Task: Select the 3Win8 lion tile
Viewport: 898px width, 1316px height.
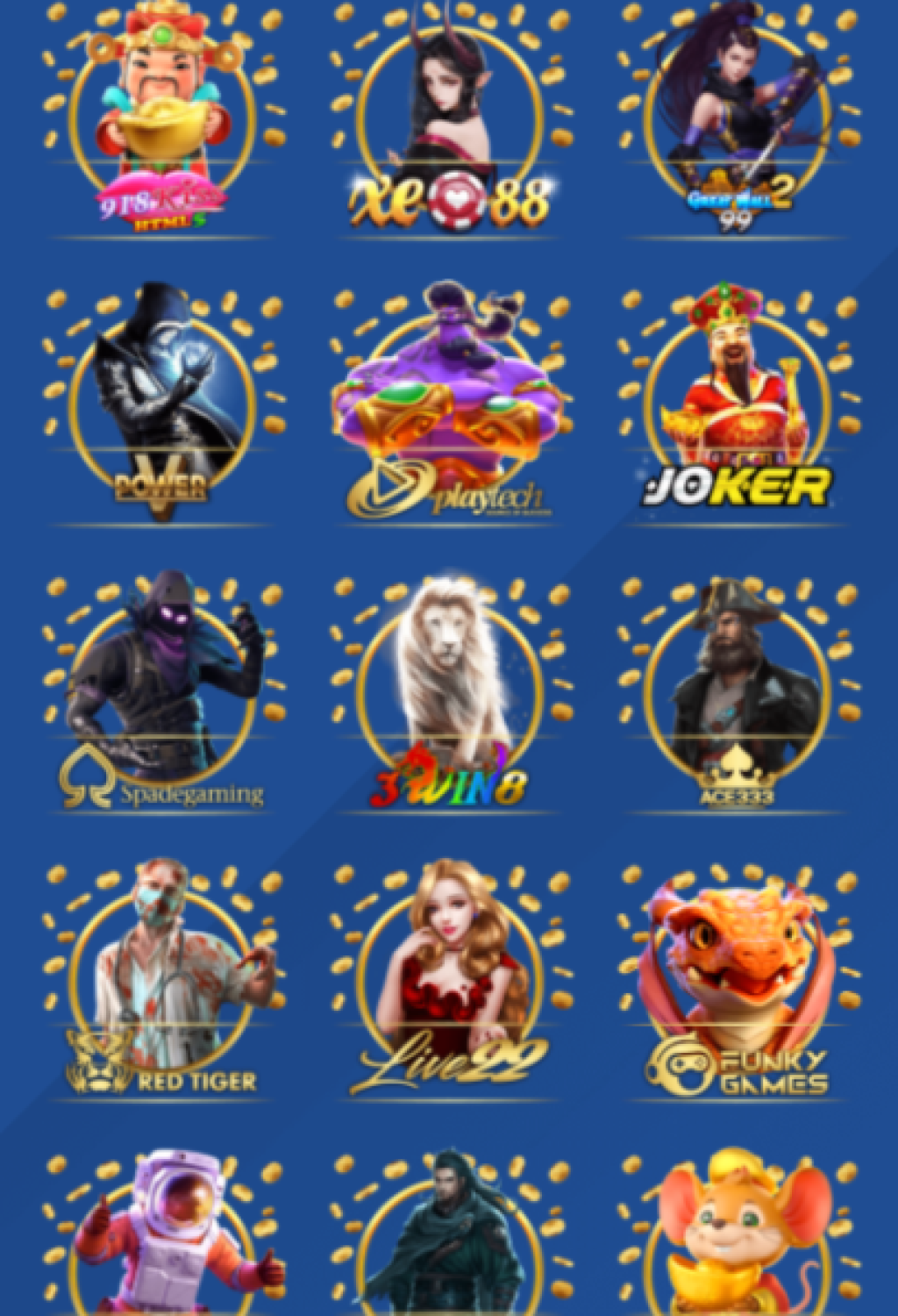Action: 449,693
